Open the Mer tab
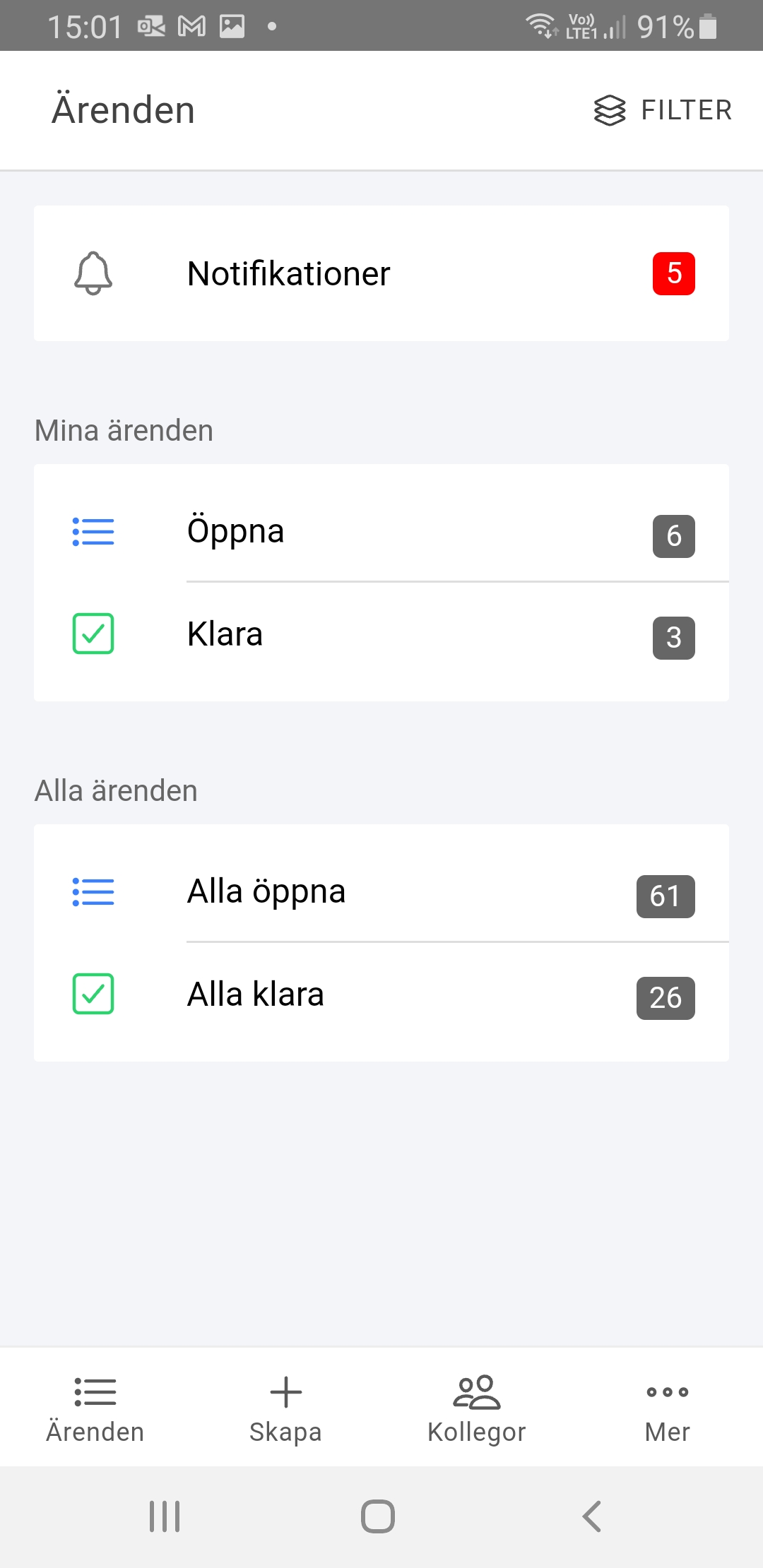 point(667,1407)
